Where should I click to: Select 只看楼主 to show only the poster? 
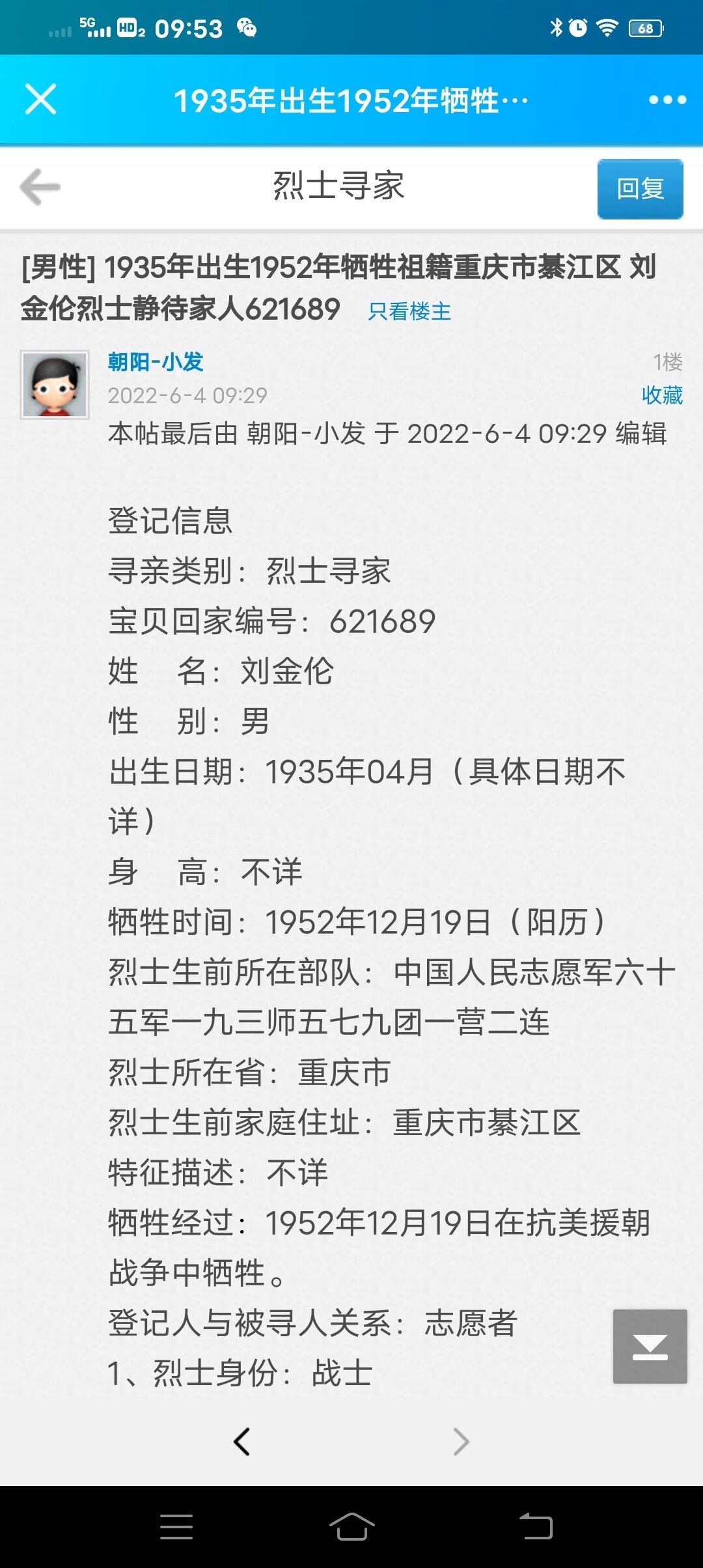pyautogui.click(x=409, y=311)
